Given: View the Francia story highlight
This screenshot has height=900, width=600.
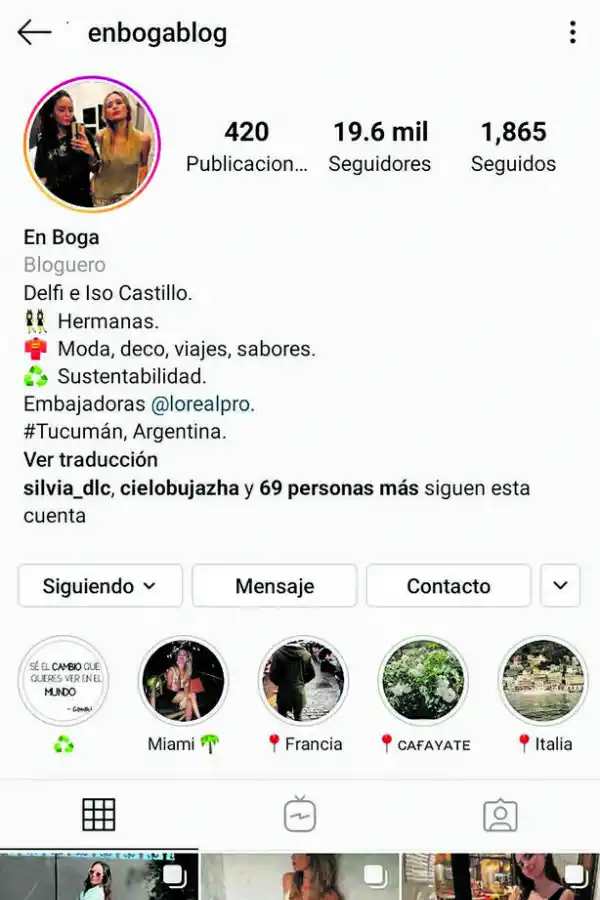Looking at the screenshot, I should coord(303,681).
